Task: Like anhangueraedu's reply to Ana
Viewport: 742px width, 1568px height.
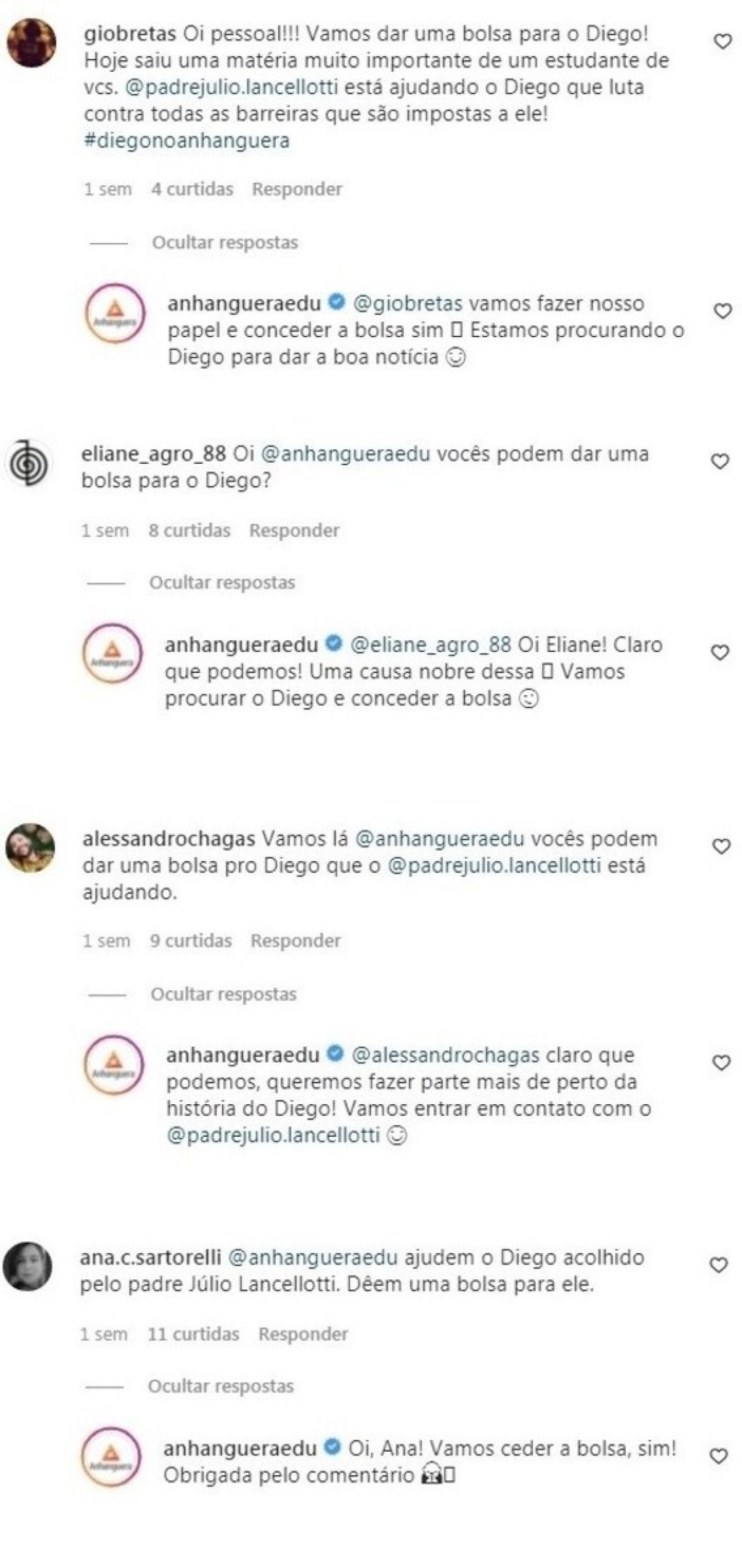Action: tap(718, 1456)
